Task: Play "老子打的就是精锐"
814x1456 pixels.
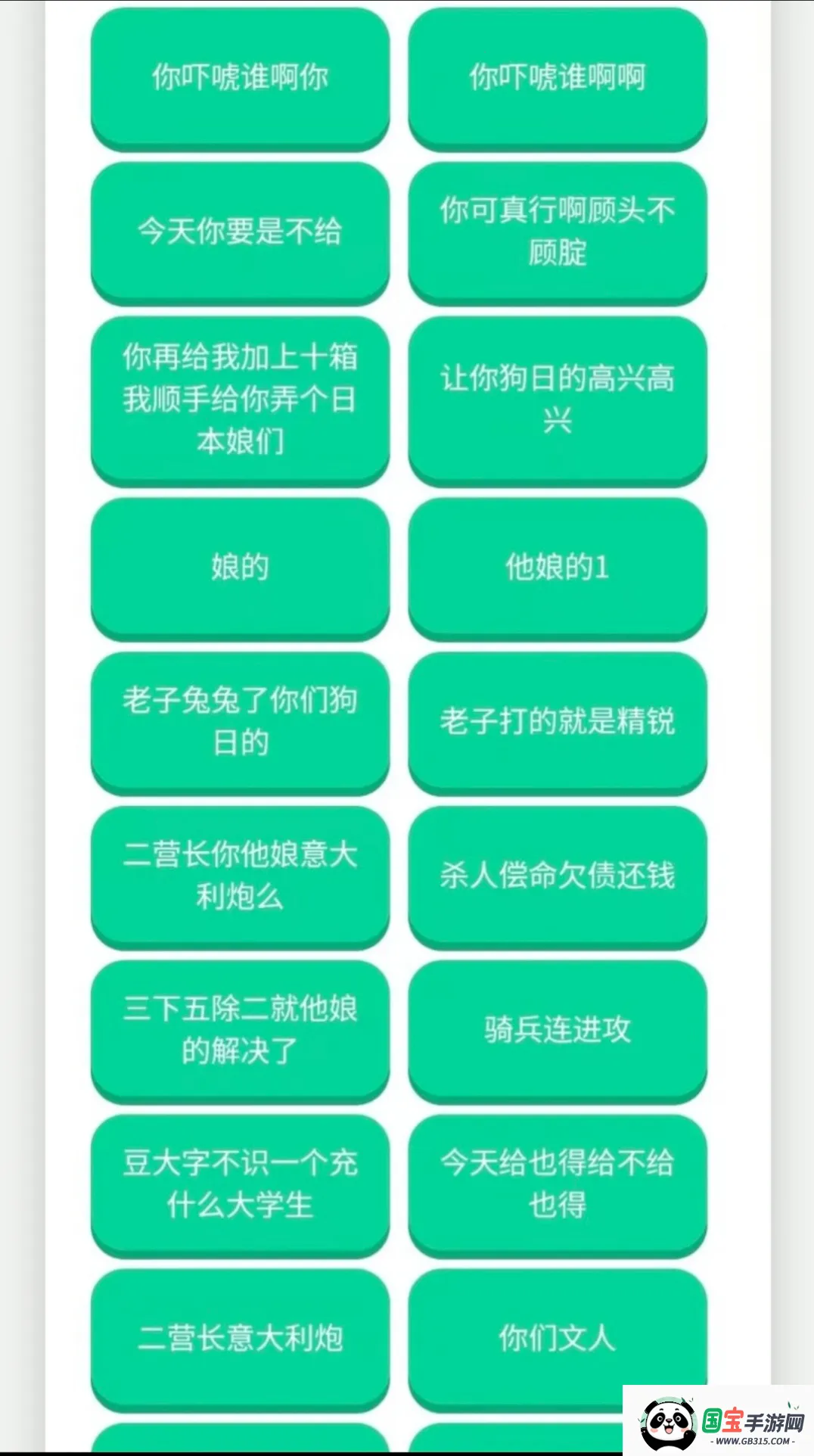Action: tap(558, 723)
